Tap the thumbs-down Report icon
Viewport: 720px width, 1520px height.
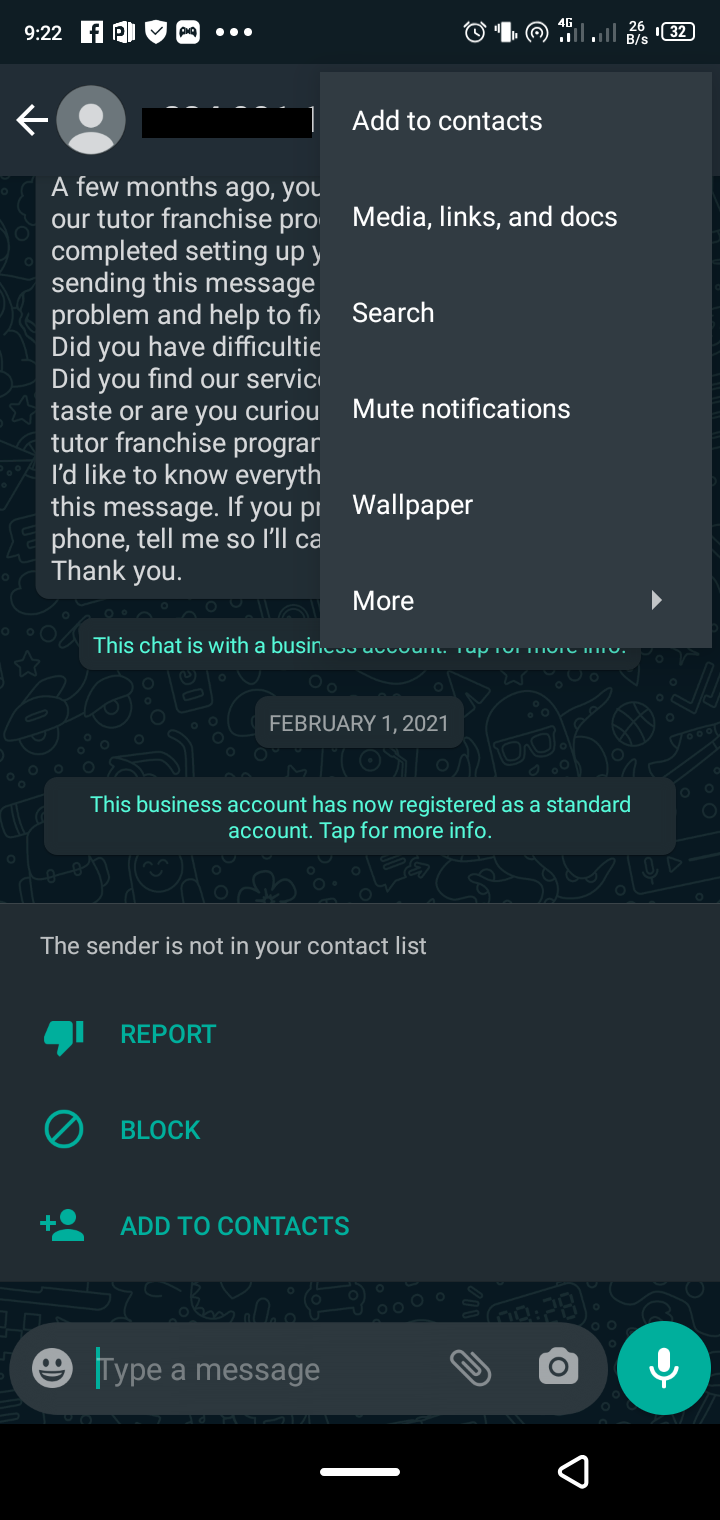(63, 1033)
